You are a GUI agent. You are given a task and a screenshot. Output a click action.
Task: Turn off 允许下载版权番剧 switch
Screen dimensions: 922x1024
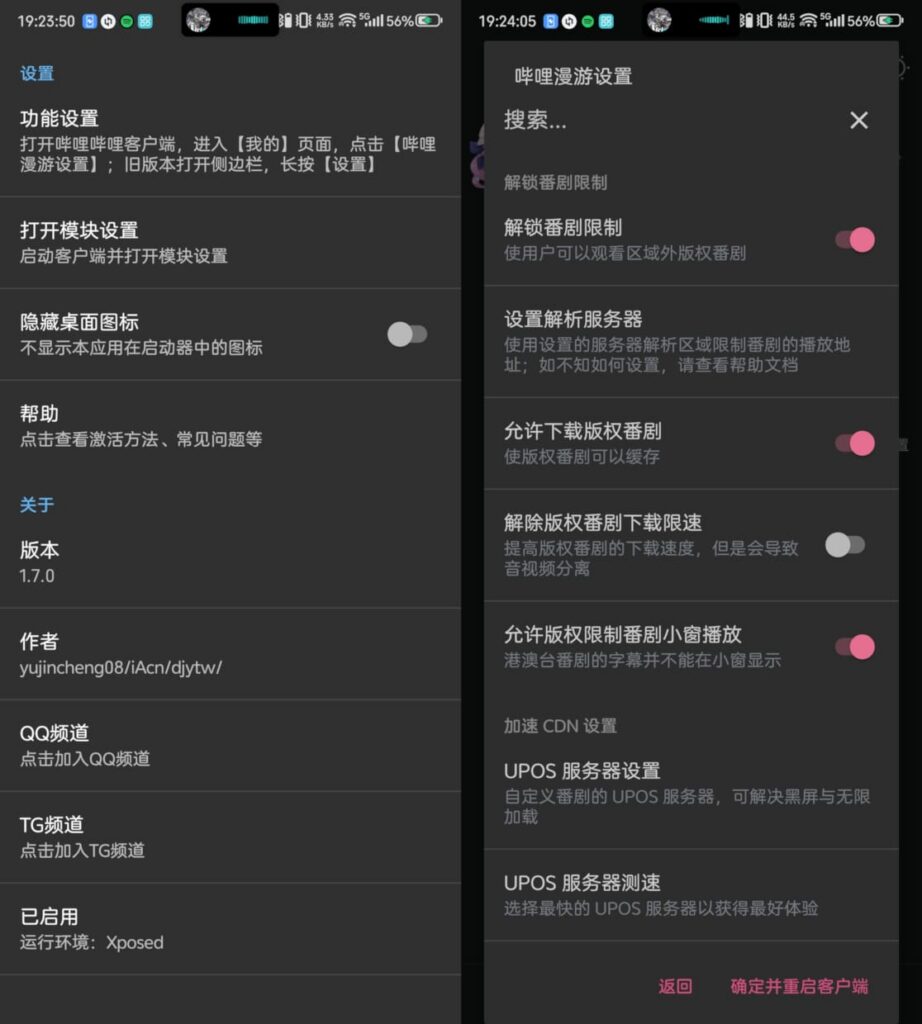[x=855, y=443]
